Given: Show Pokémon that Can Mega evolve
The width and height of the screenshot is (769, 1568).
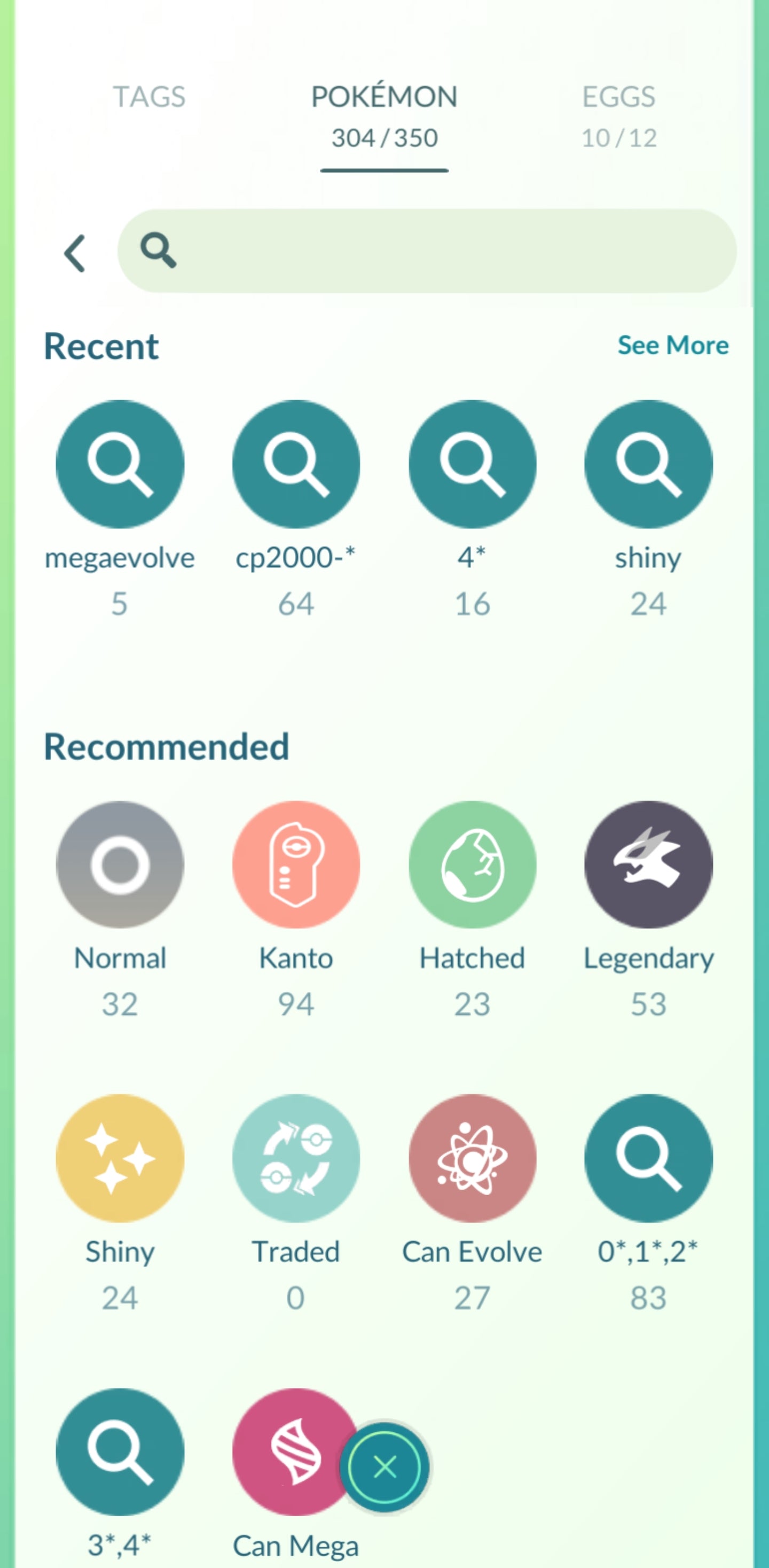Looking at the screenshot, I should pyautogui.click(x=286, y=1452).
